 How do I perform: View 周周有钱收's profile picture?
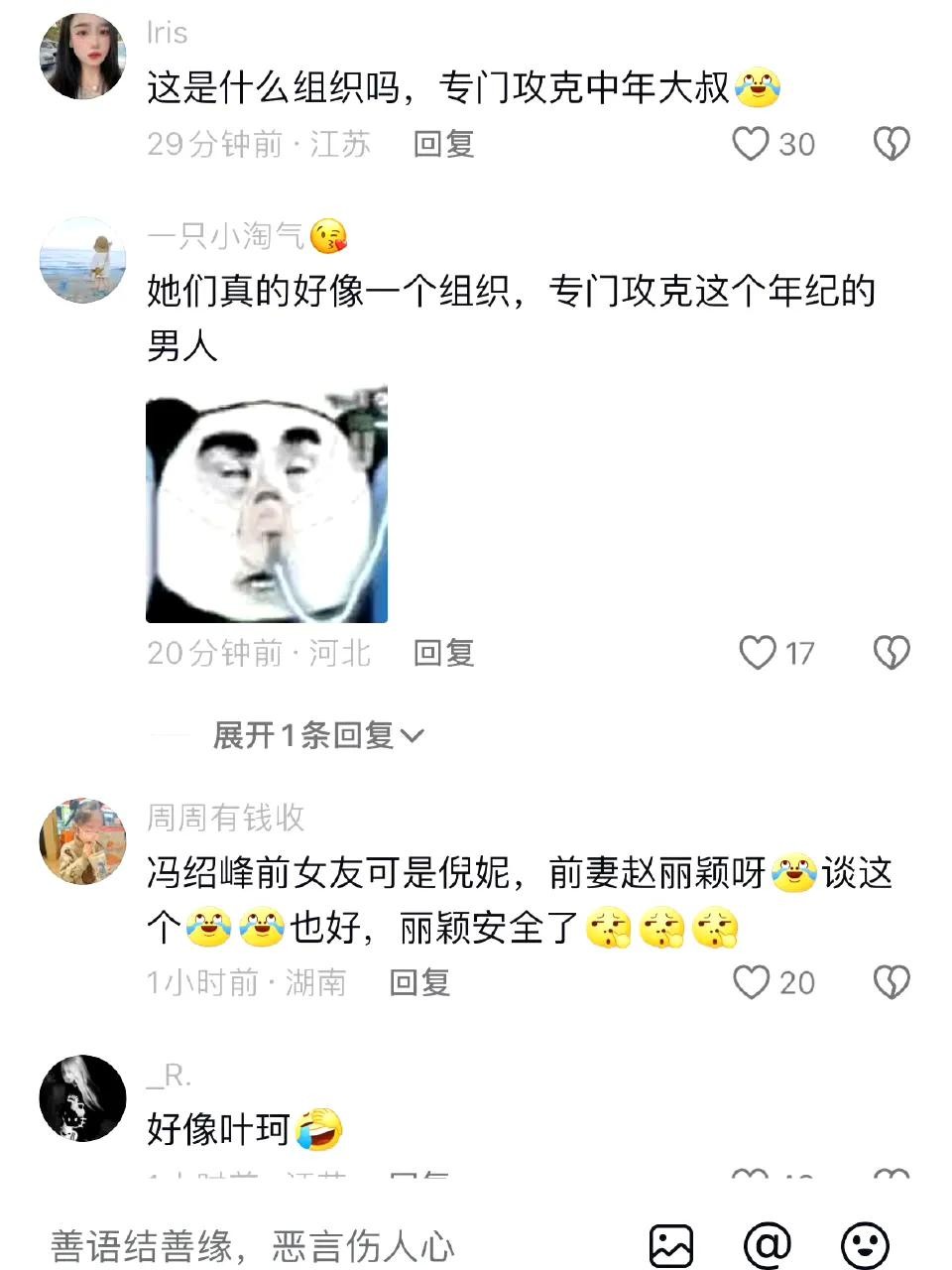click(82, 841)
